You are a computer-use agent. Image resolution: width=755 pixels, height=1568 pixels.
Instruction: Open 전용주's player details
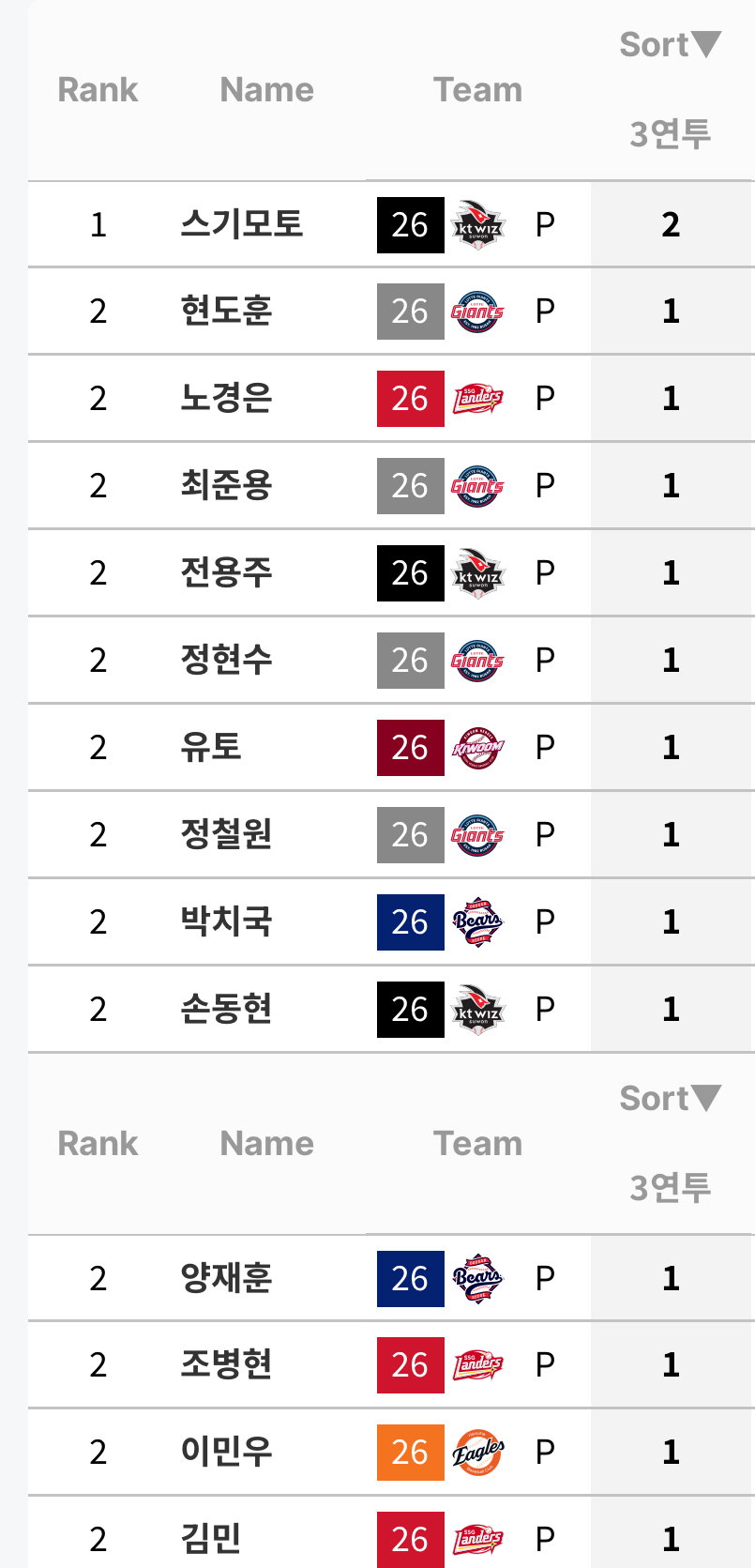pos(226,572)
